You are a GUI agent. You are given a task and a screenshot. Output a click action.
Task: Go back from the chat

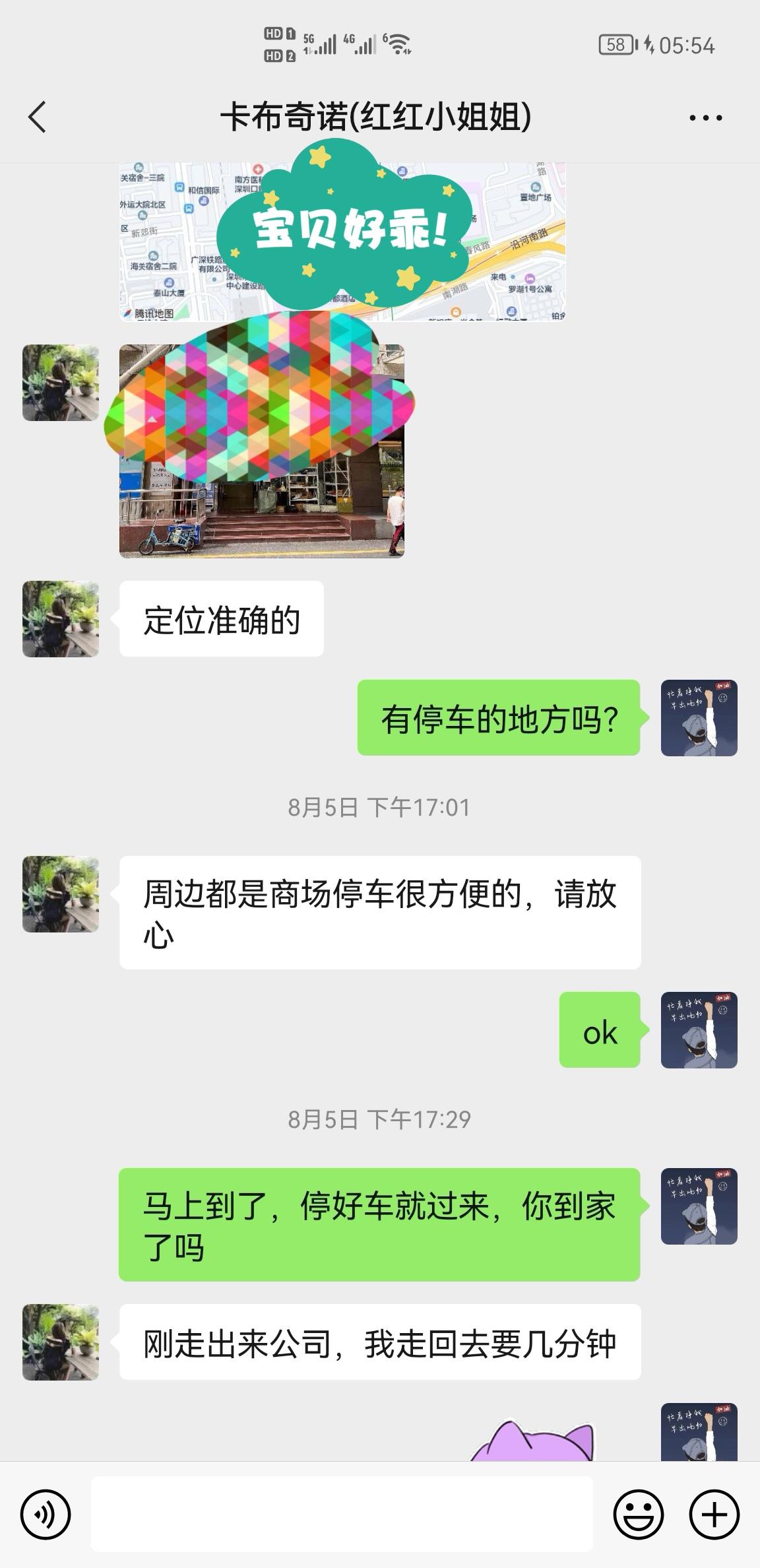(38, 117)
